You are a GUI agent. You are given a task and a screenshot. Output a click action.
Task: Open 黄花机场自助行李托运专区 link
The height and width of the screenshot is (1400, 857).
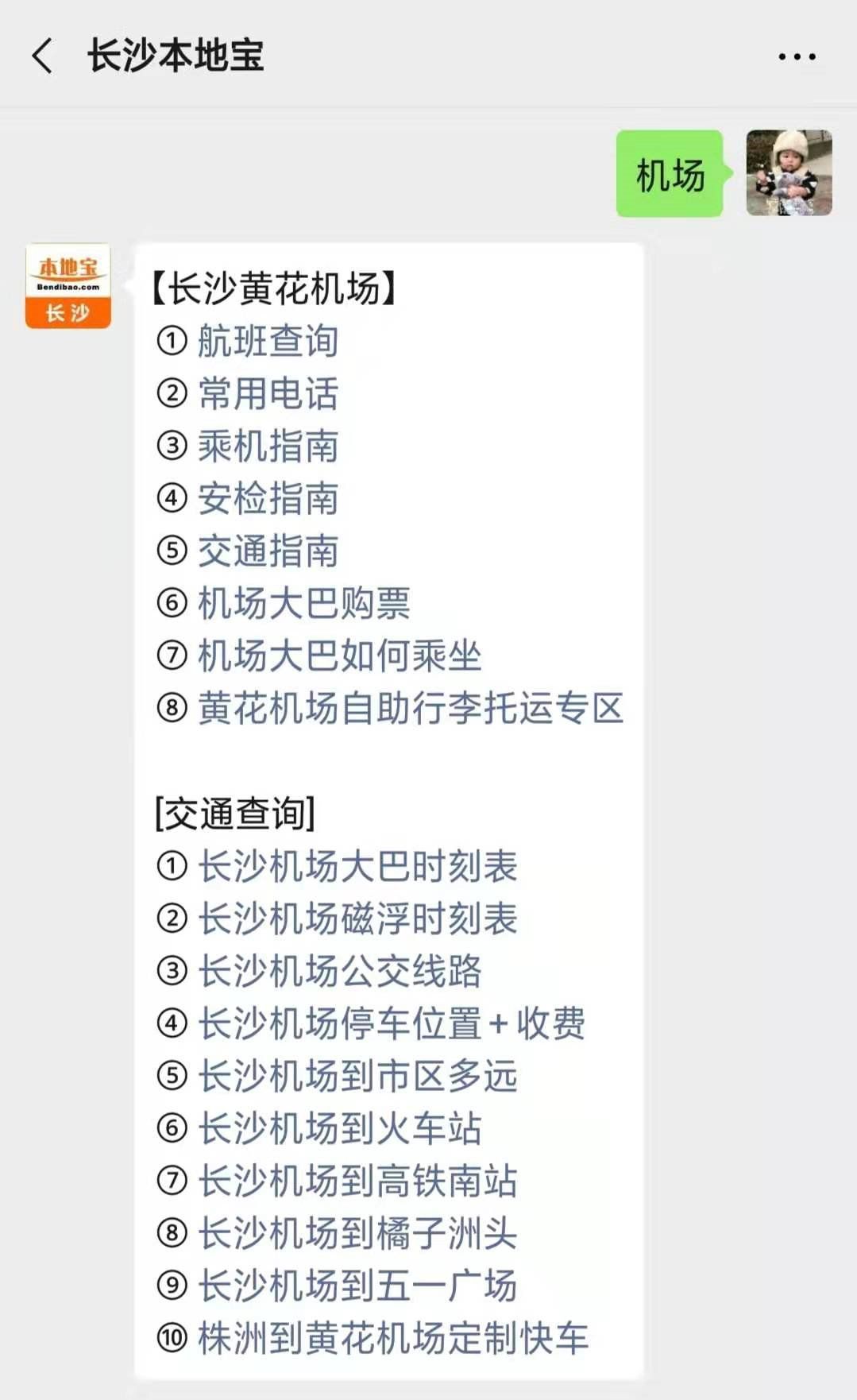(411, 708)
